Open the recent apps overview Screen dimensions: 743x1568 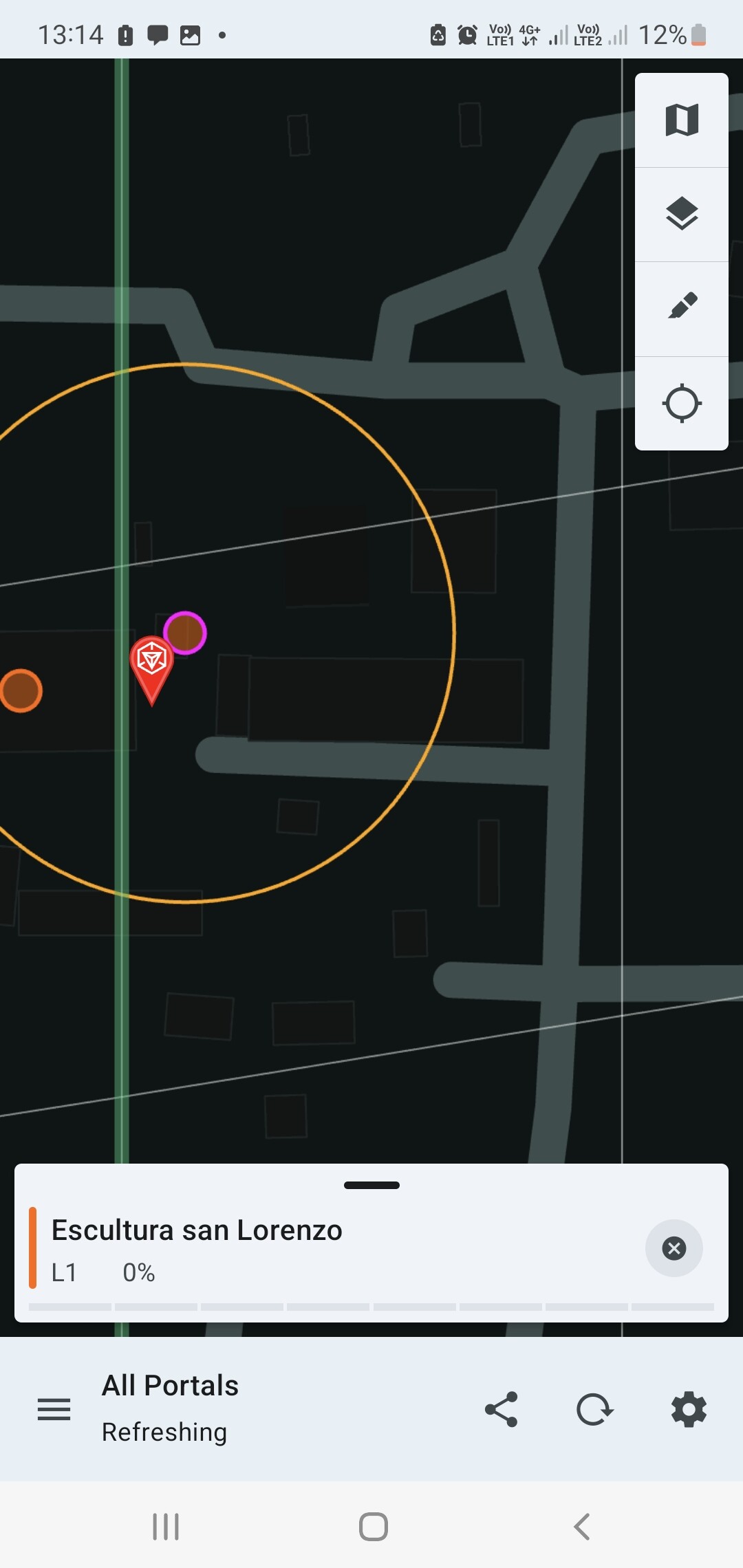pos(166,1527)
